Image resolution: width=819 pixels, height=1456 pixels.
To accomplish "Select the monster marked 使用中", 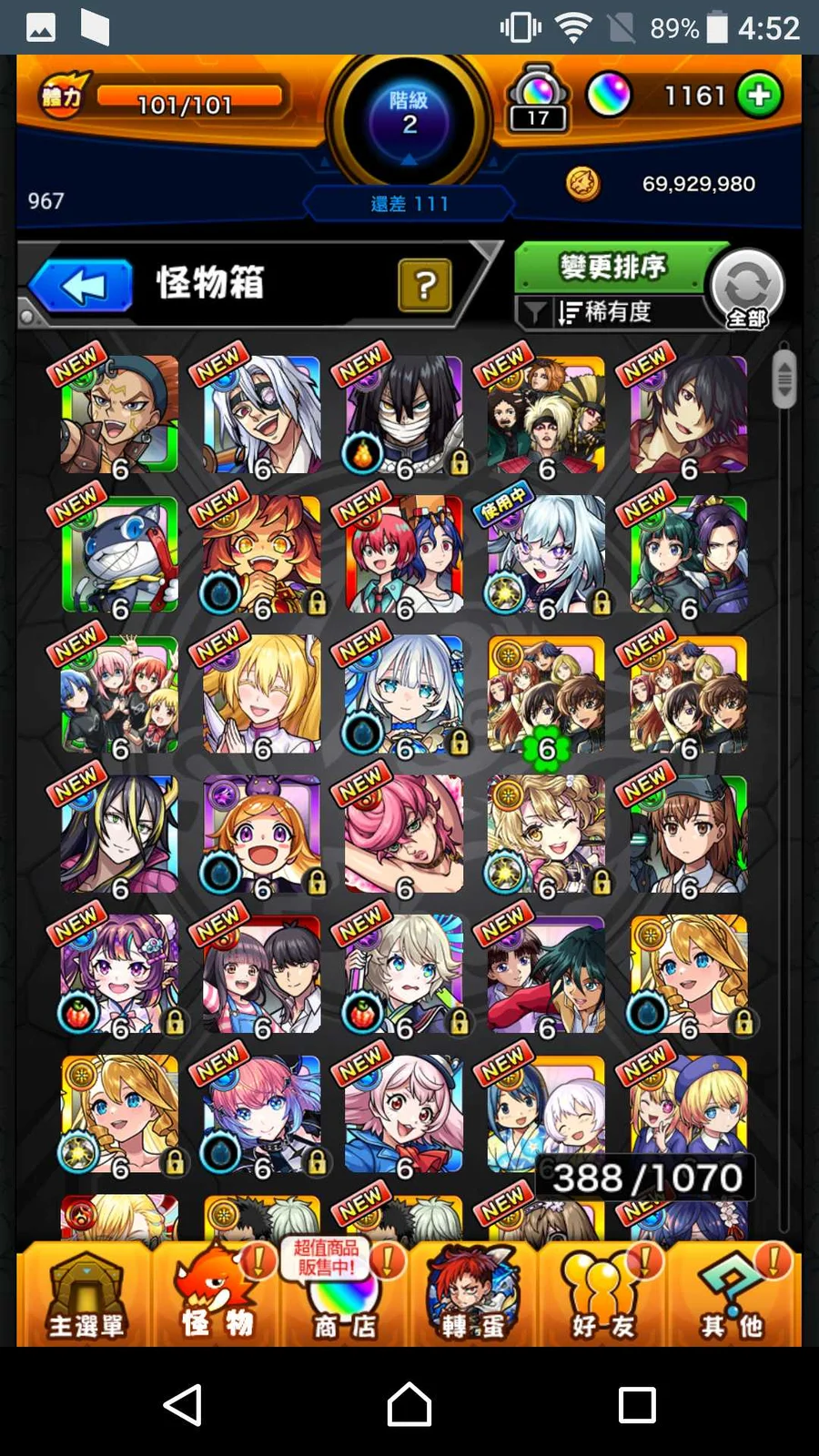I will tap(545, 555).
